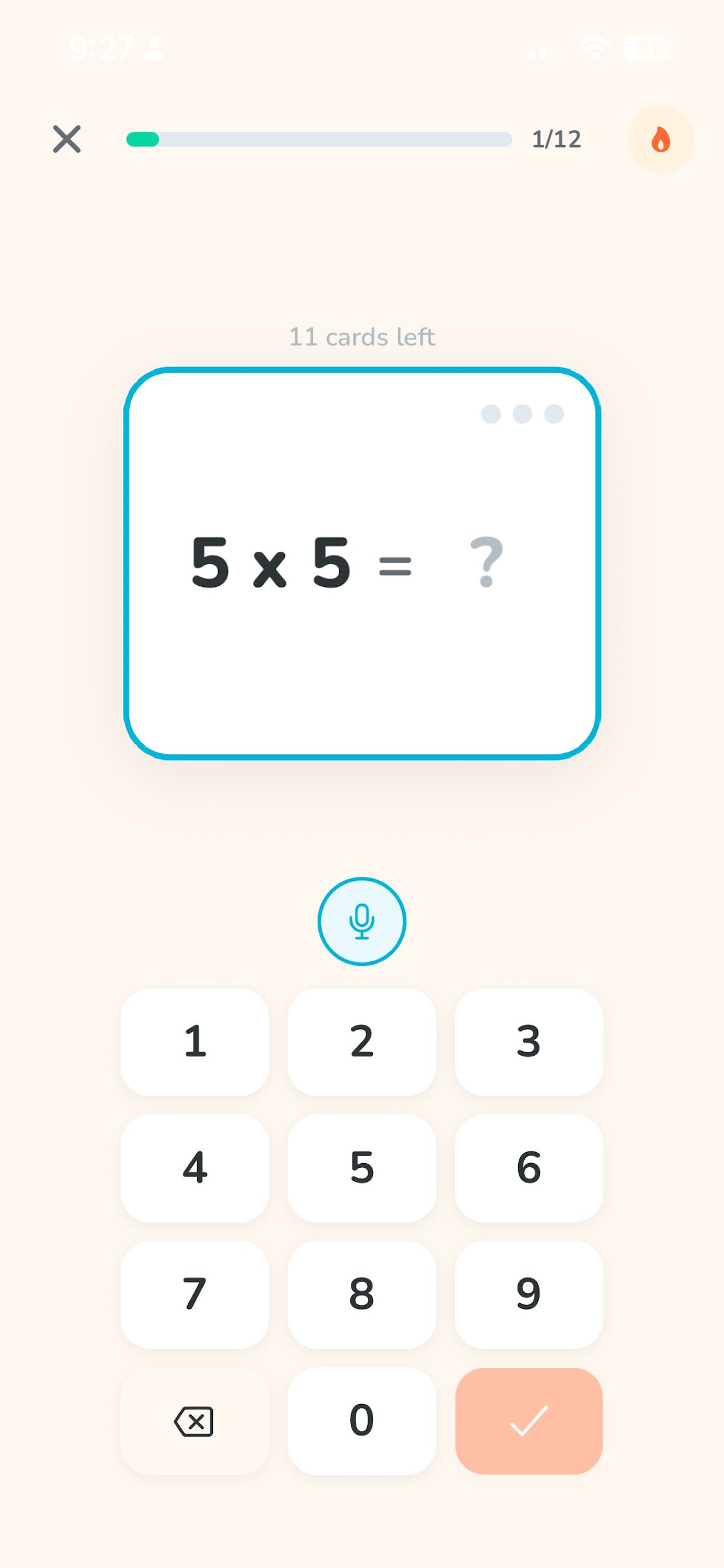Enter digit 0 on the keypad
724x1568 pixels.
[x=361, y=1420]
